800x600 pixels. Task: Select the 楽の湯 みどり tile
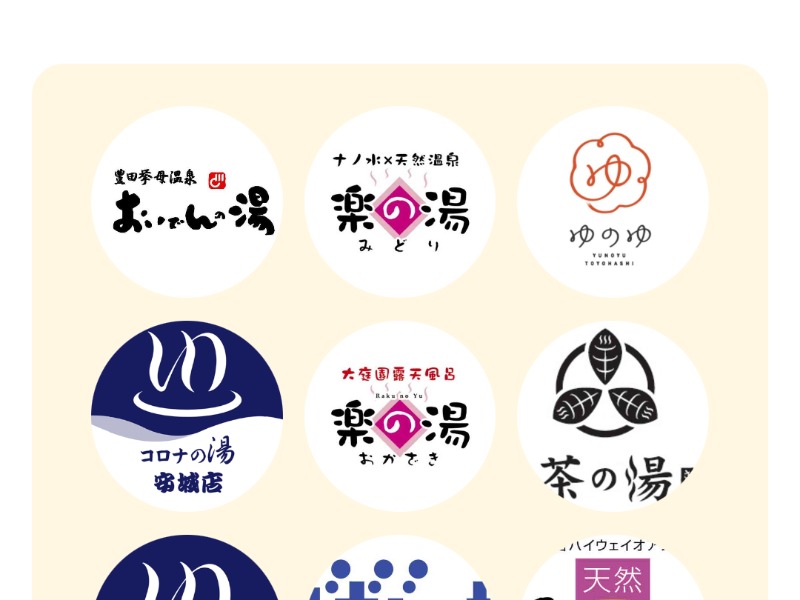tap(400, 202)
